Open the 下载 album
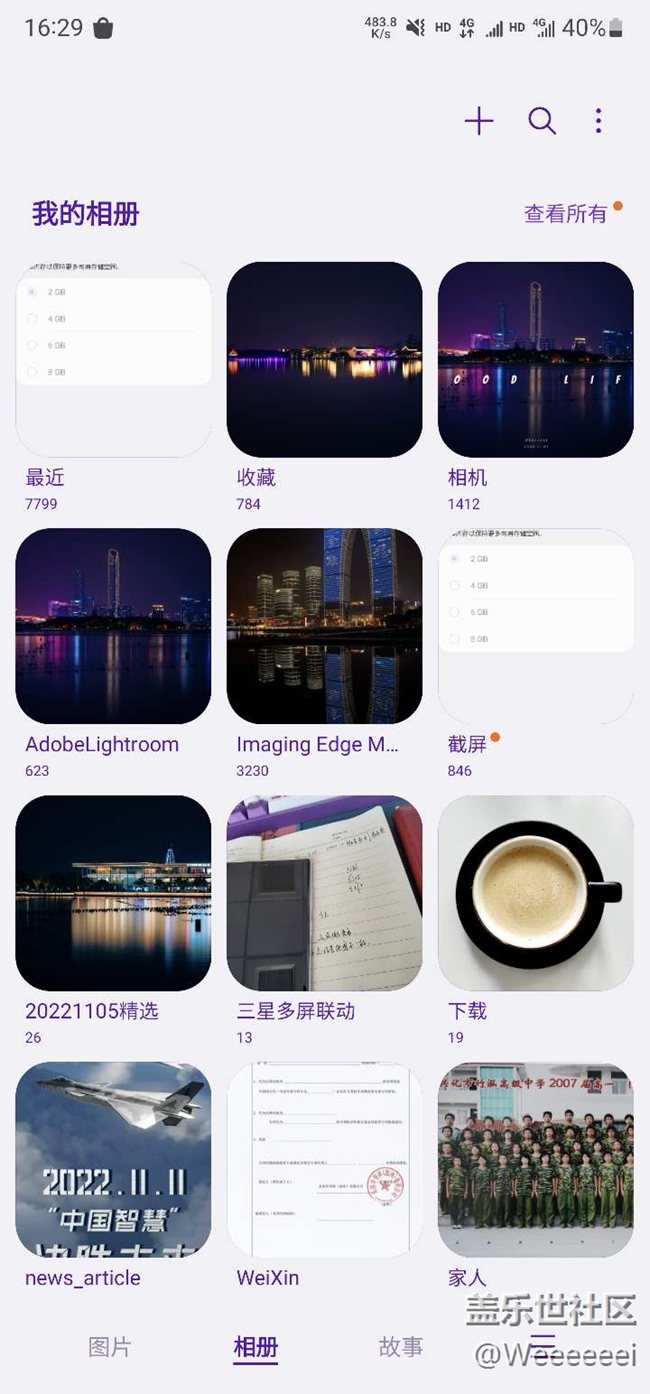The width and height of the screenshot is (650, 1394). [x=535, y=893]
